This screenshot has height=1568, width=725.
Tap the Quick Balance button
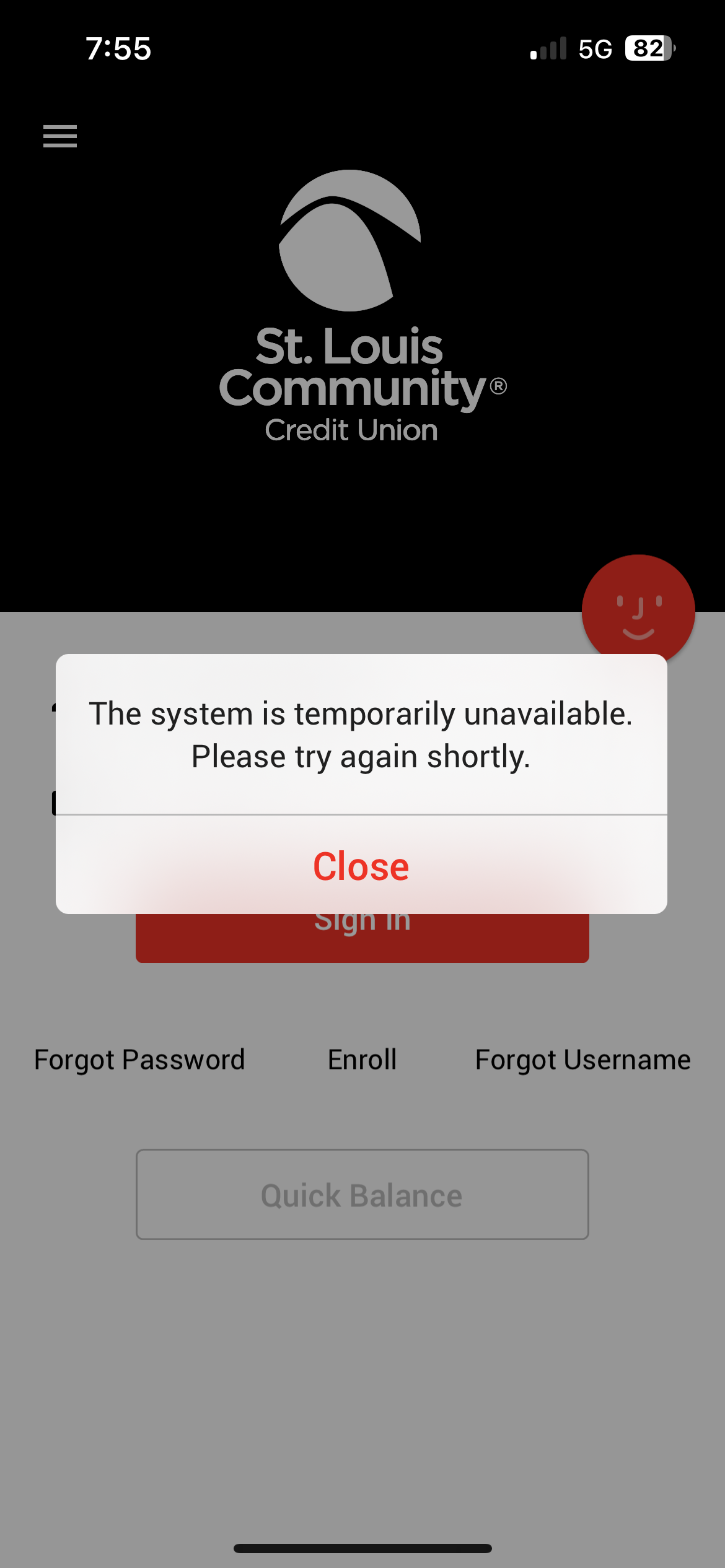[x=362, y=1195]
